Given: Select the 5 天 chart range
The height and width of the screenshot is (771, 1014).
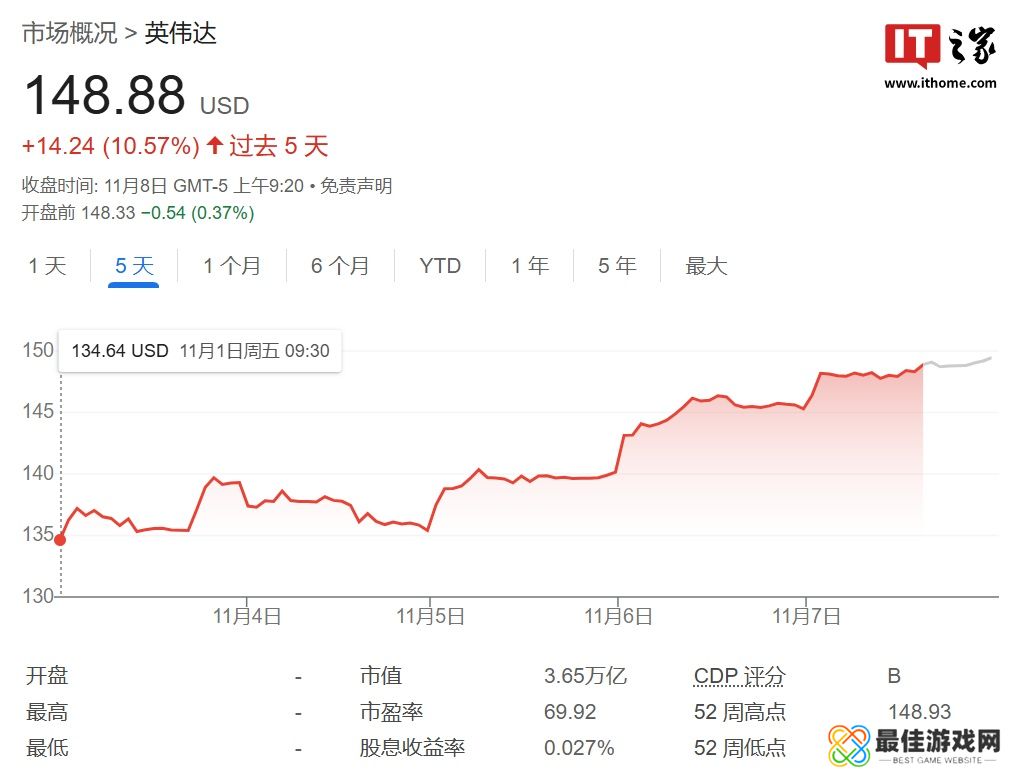Looking at the screenshot, I should click(134, 266).
